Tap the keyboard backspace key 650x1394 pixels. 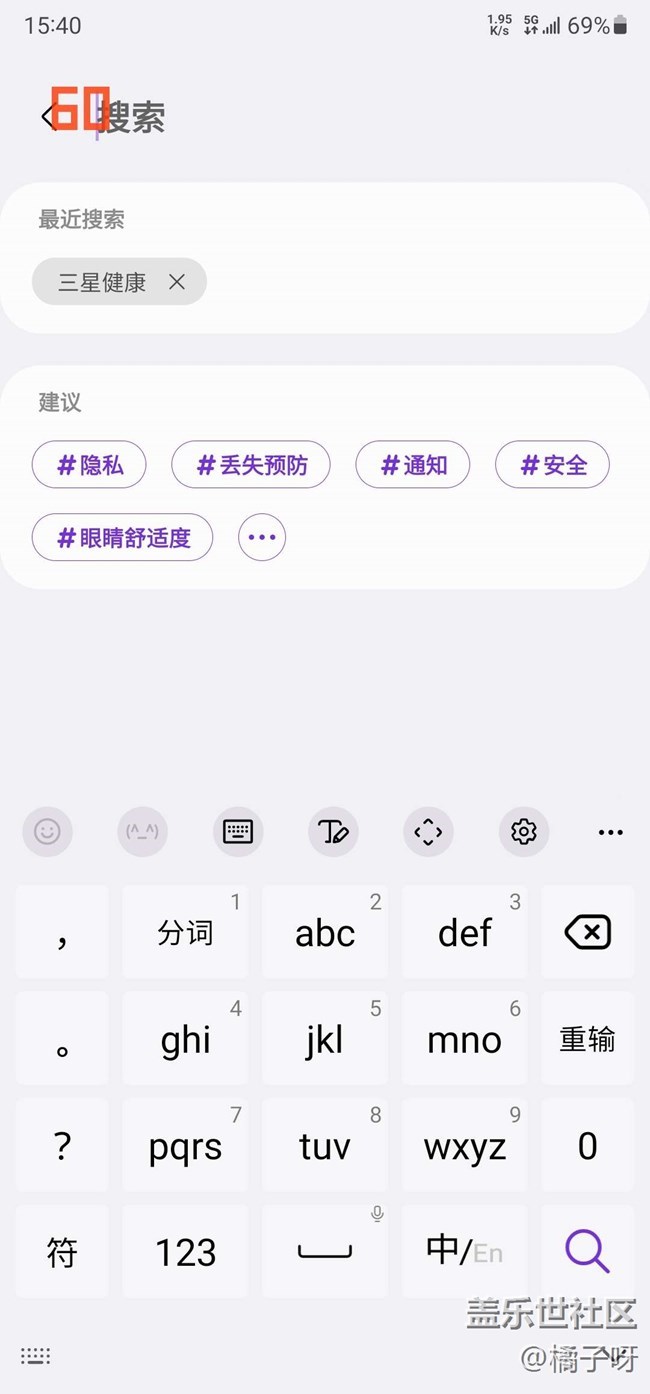(587, 933)
